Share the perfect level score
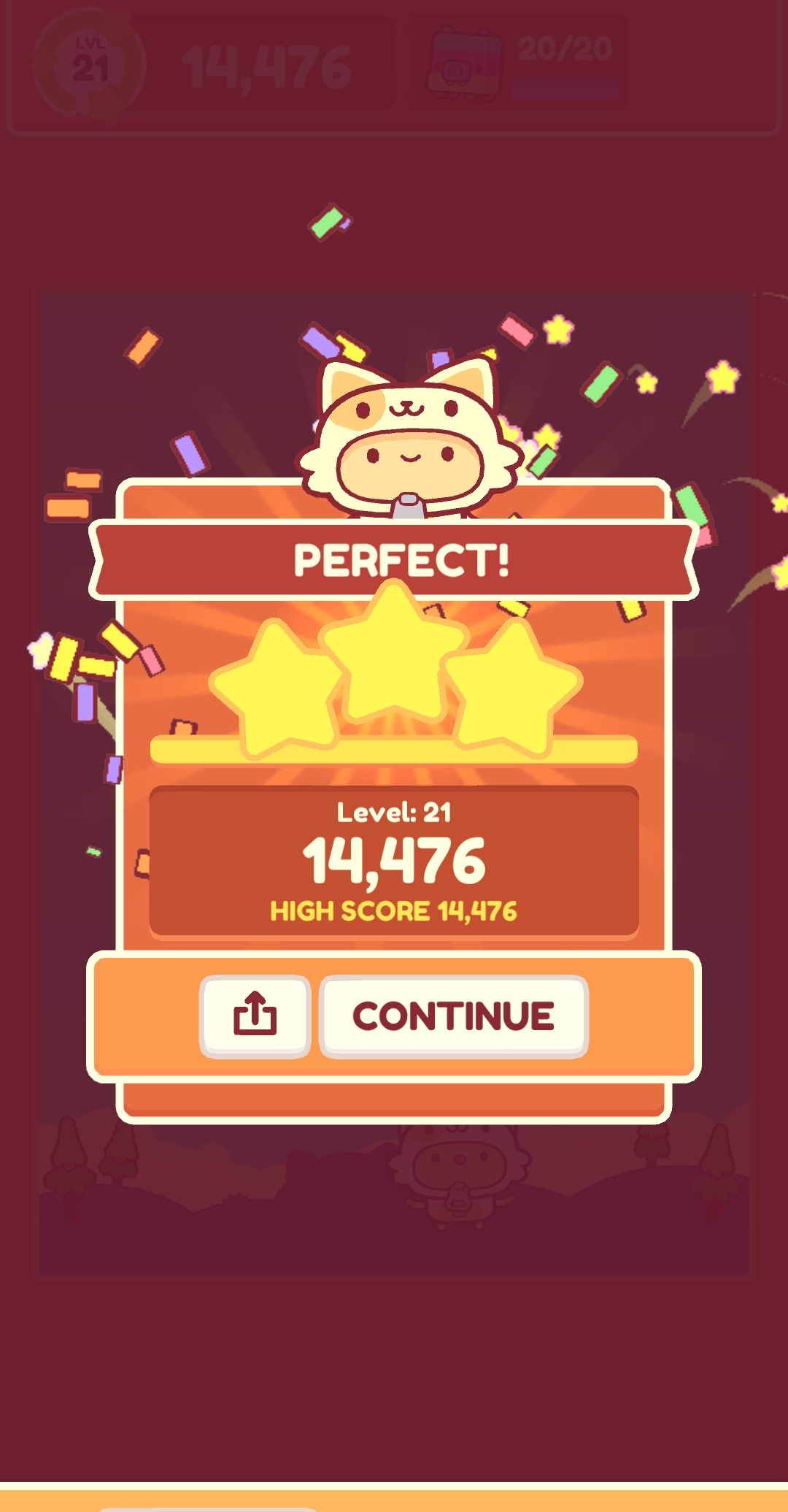This screenshot has width=788, height=1512. coord(255,1015)
